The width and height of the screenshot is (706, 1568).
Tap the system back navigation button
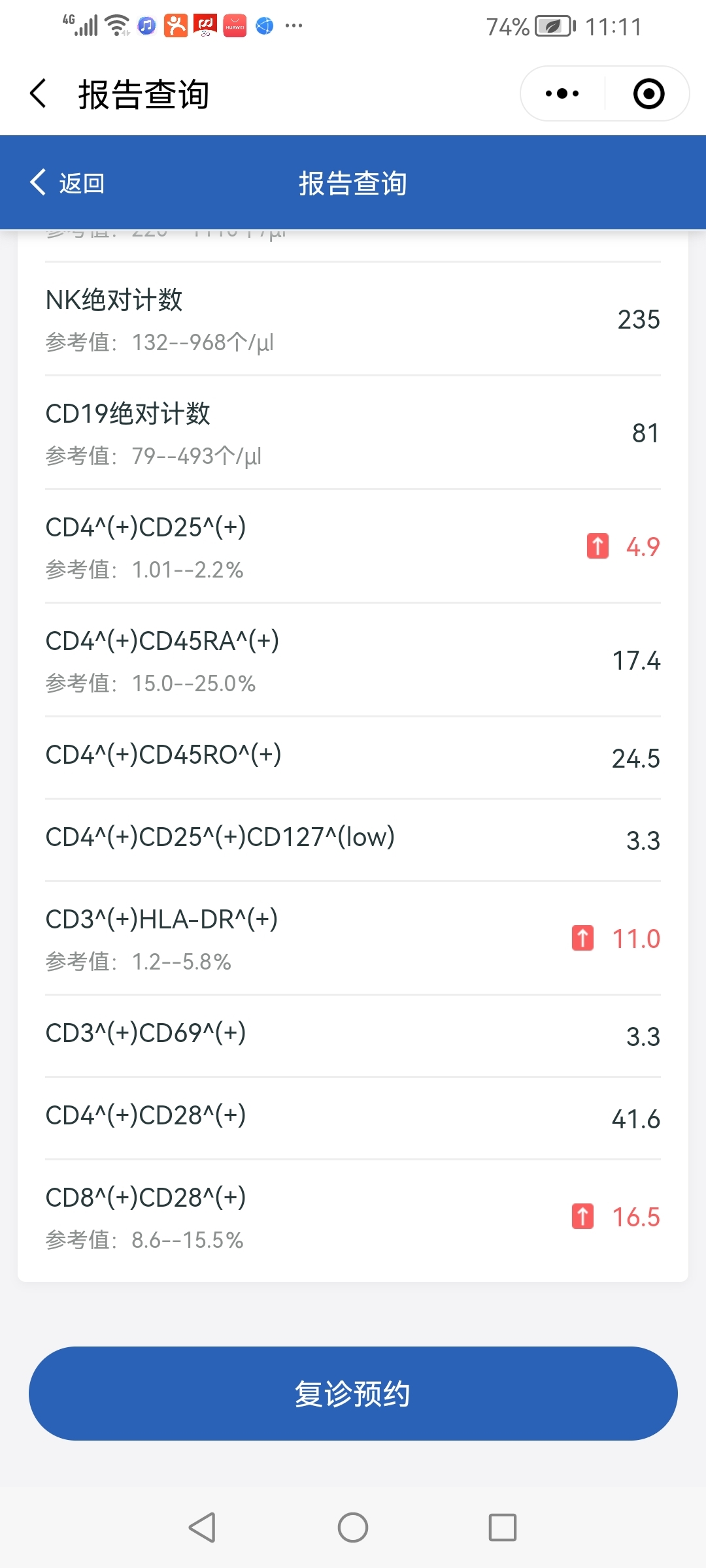click(x=202, y=1527)
